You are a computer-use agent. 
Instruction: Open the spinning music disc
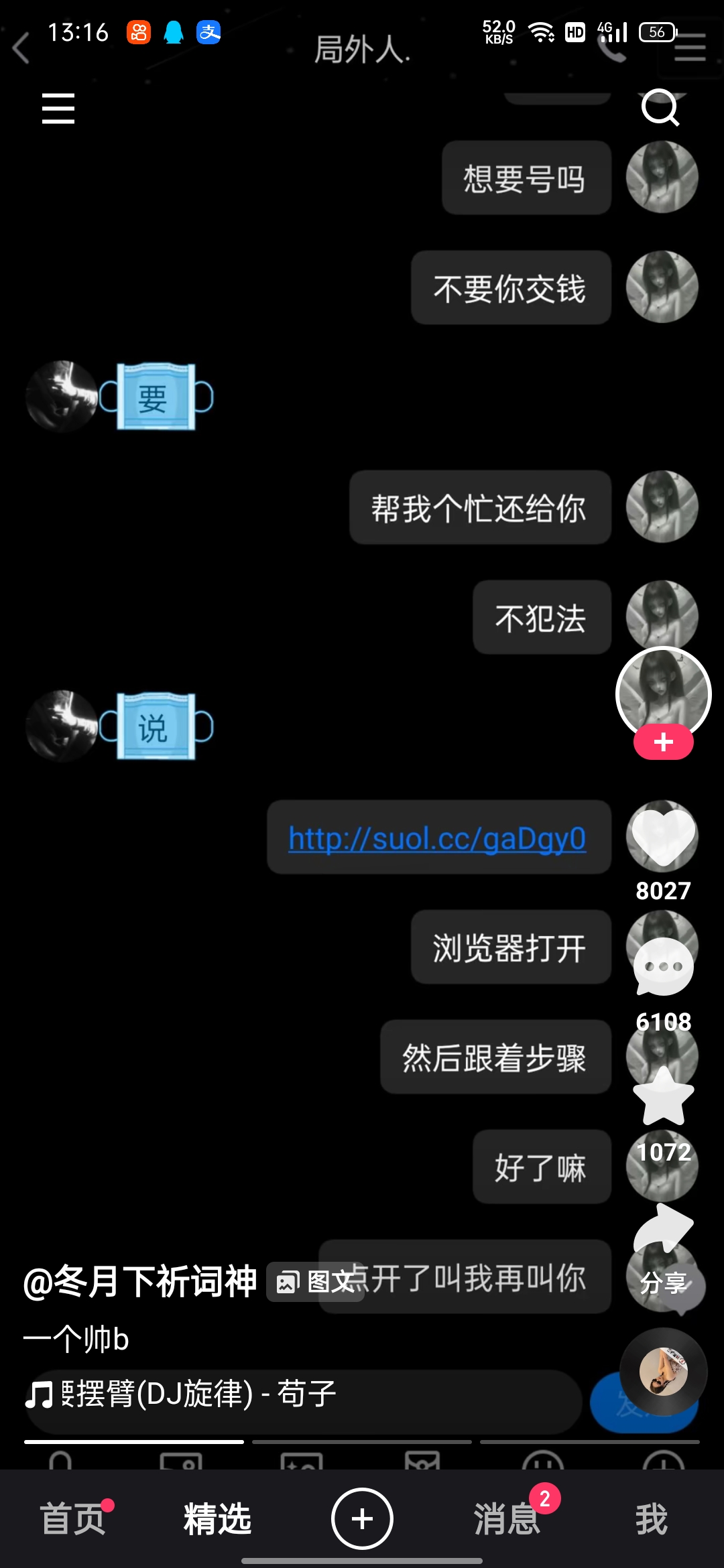[664, 1371]
